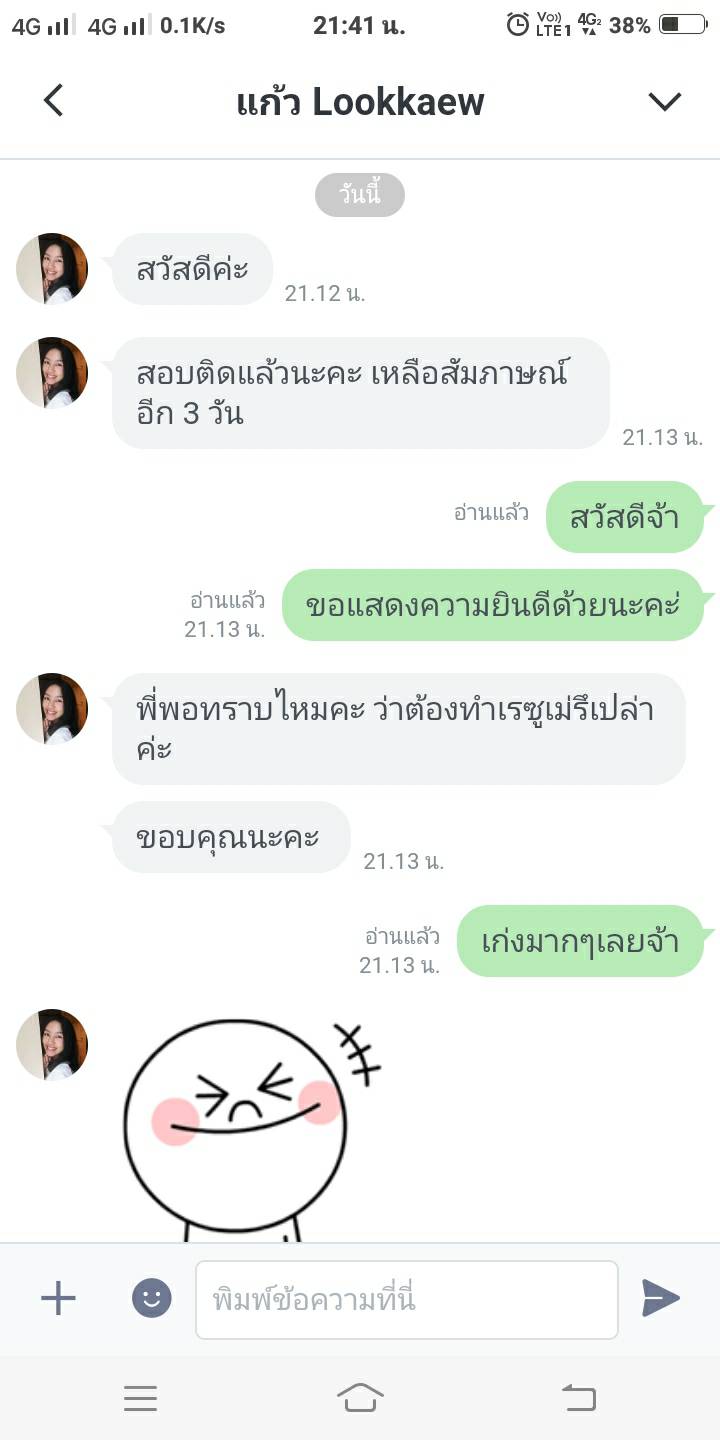
Task: Tap the system back button
Action: (579, 1397)
